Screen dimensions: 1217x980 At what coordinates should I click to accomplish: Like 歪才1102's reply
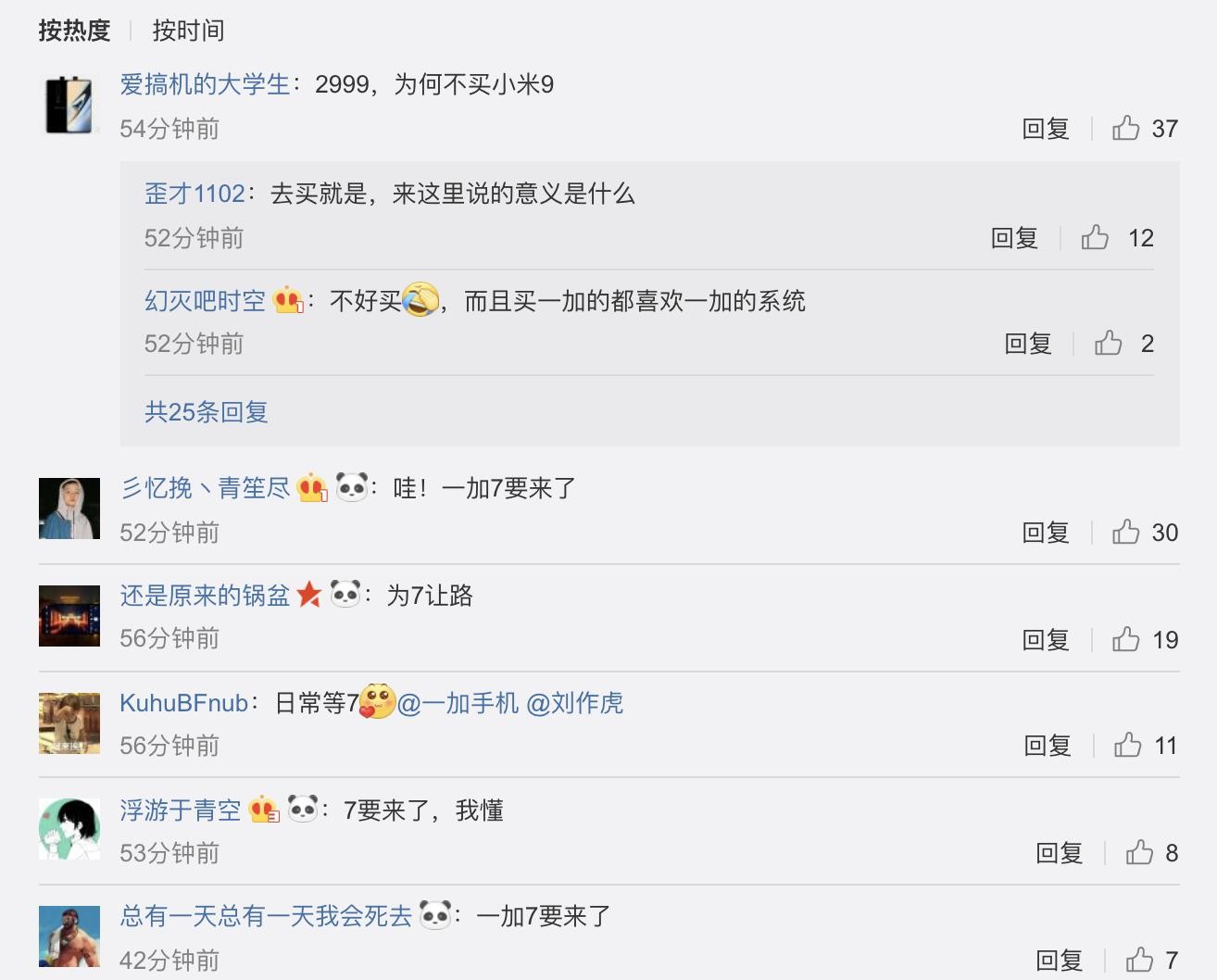(x=1095, y=238)
